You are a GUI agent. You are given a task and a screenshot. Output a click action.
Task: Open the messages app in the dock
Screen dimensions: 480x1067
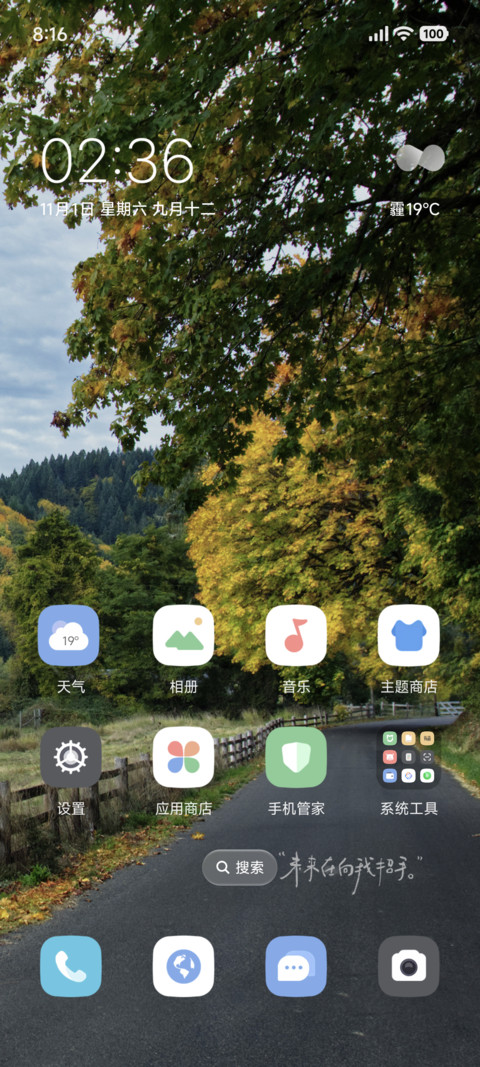(296, 966)
